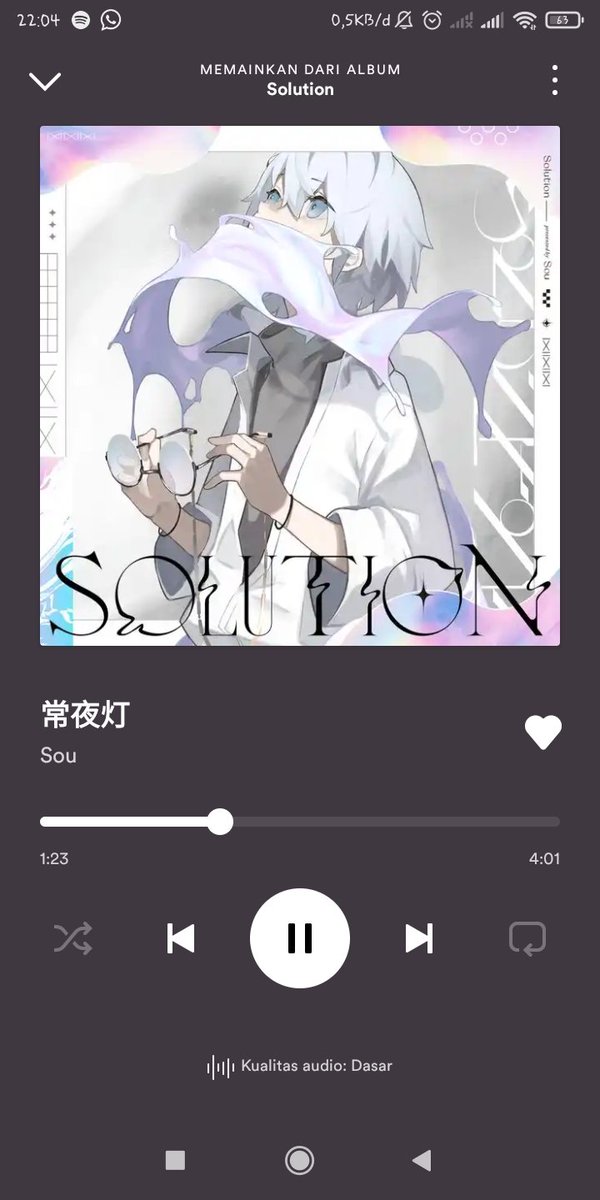Go to the system home screen
600x1200 pixels.
pos(299,1160)
